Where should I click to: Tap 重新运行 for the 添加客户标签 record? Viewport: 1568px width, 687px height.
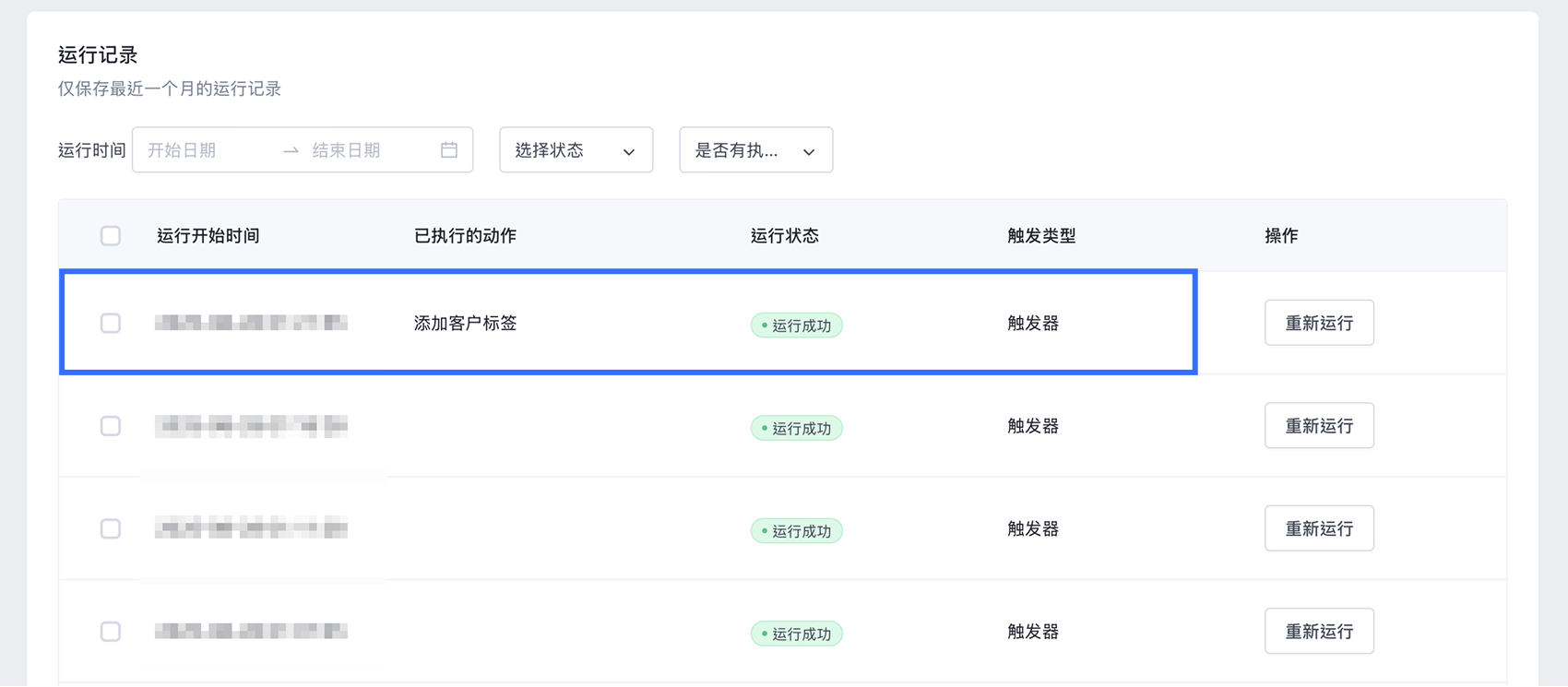1318,323
